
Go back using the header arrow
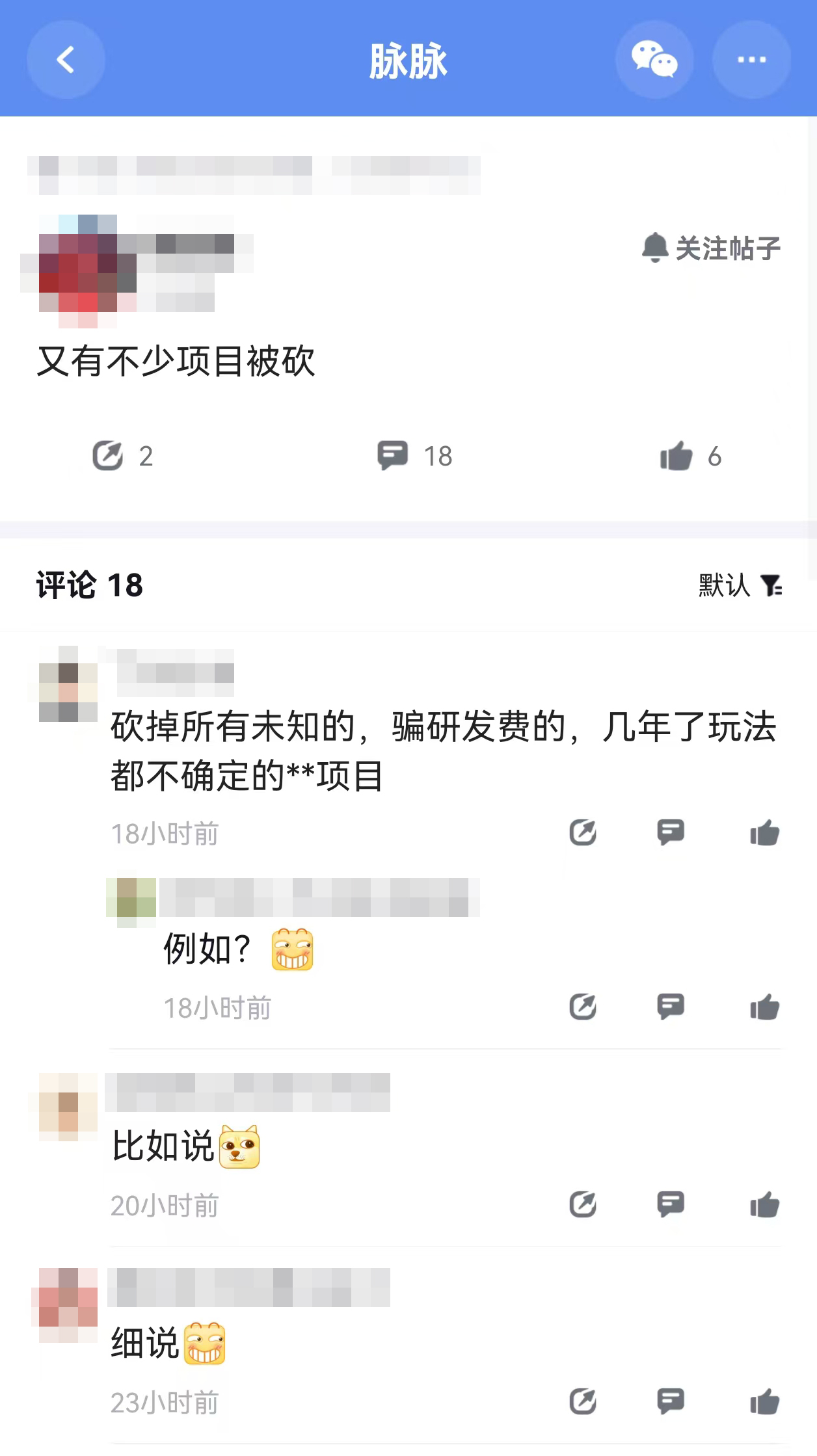(x=66, y=60)
